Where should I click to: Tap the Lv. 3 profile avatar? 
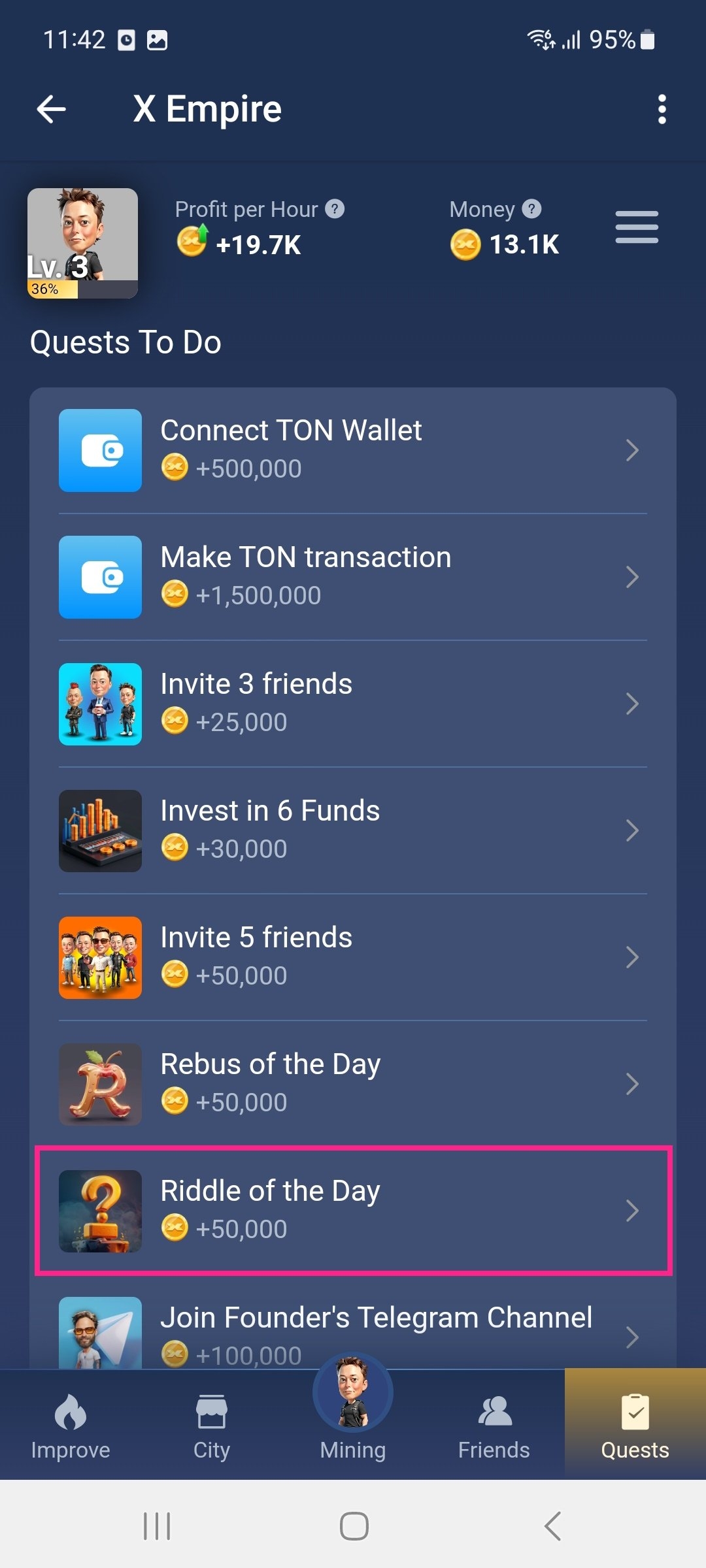click(x=82, y=243)
